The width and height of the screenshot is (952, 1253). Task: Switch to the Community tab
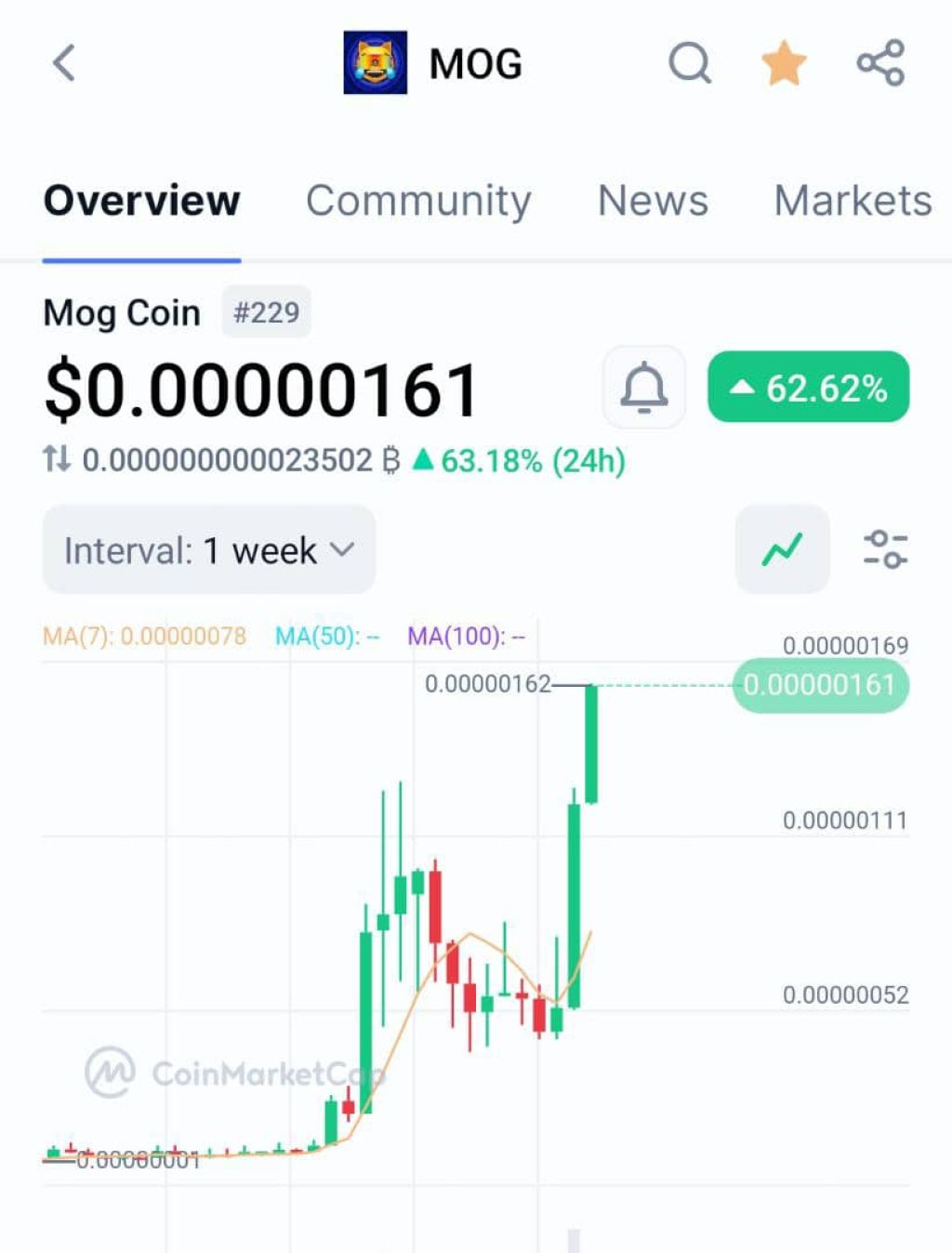tap(418, 201)
